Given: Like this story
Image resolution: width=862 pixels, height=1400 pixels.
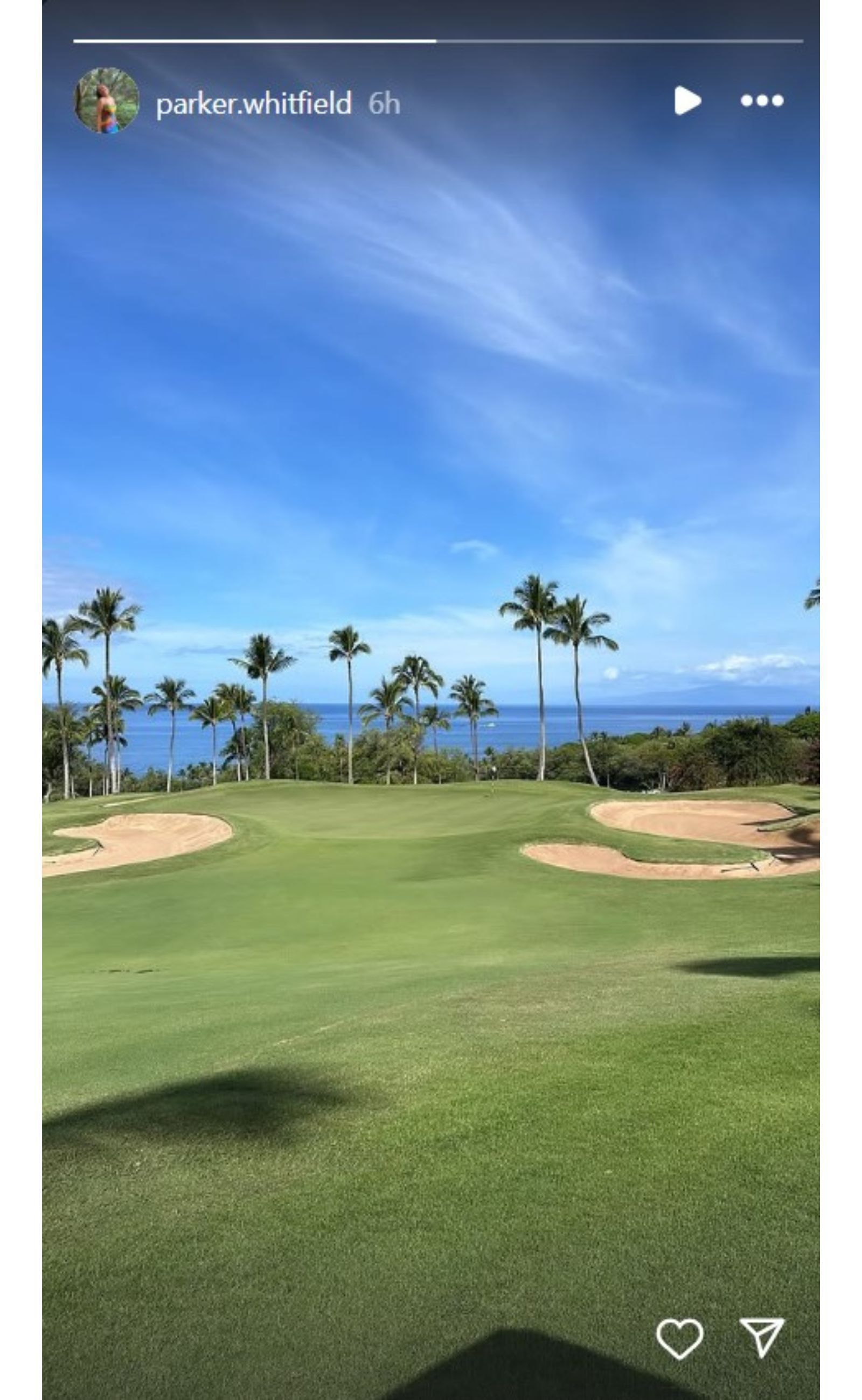Looking at the screenshot, I should tap(679, 1338).
